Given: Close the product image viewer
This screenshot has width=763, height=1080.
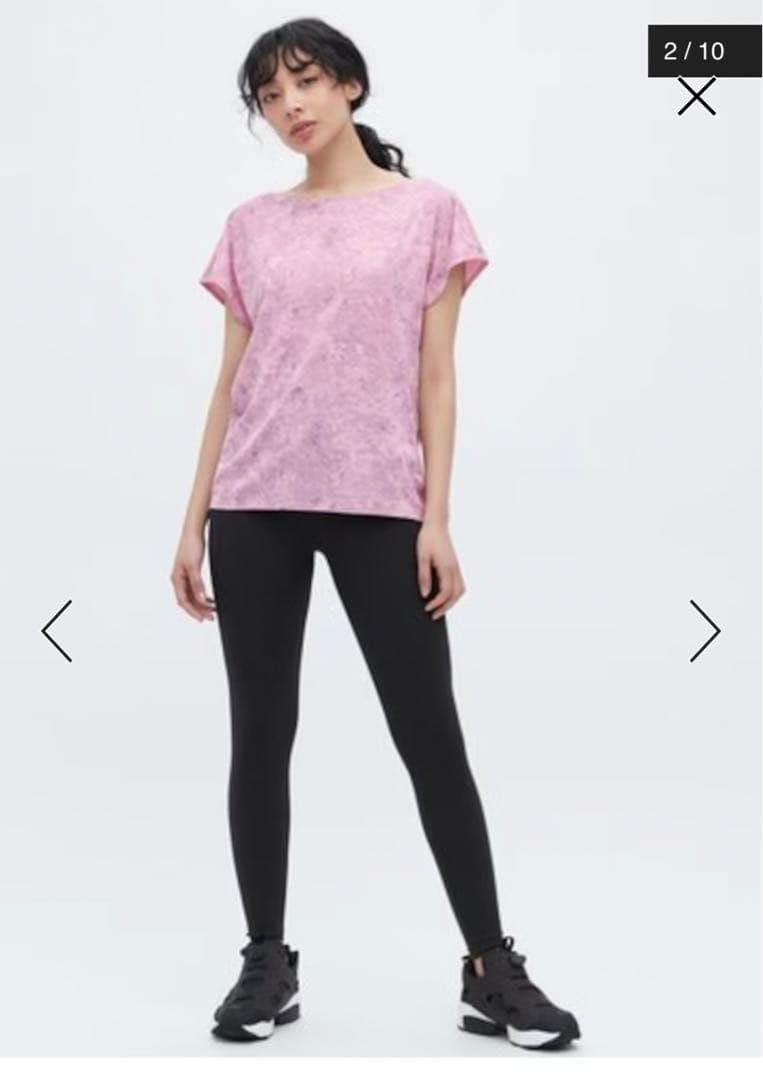Looking at the screenshot, I should click(696, 97).
